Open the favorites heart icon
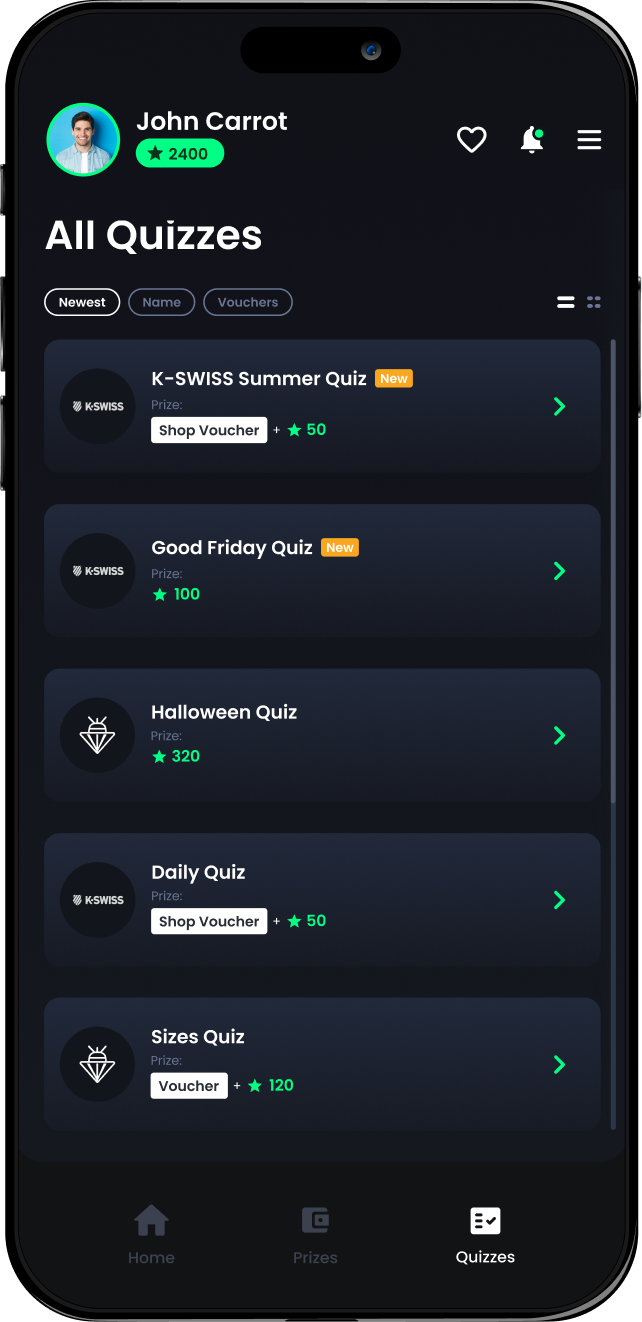 471,140
